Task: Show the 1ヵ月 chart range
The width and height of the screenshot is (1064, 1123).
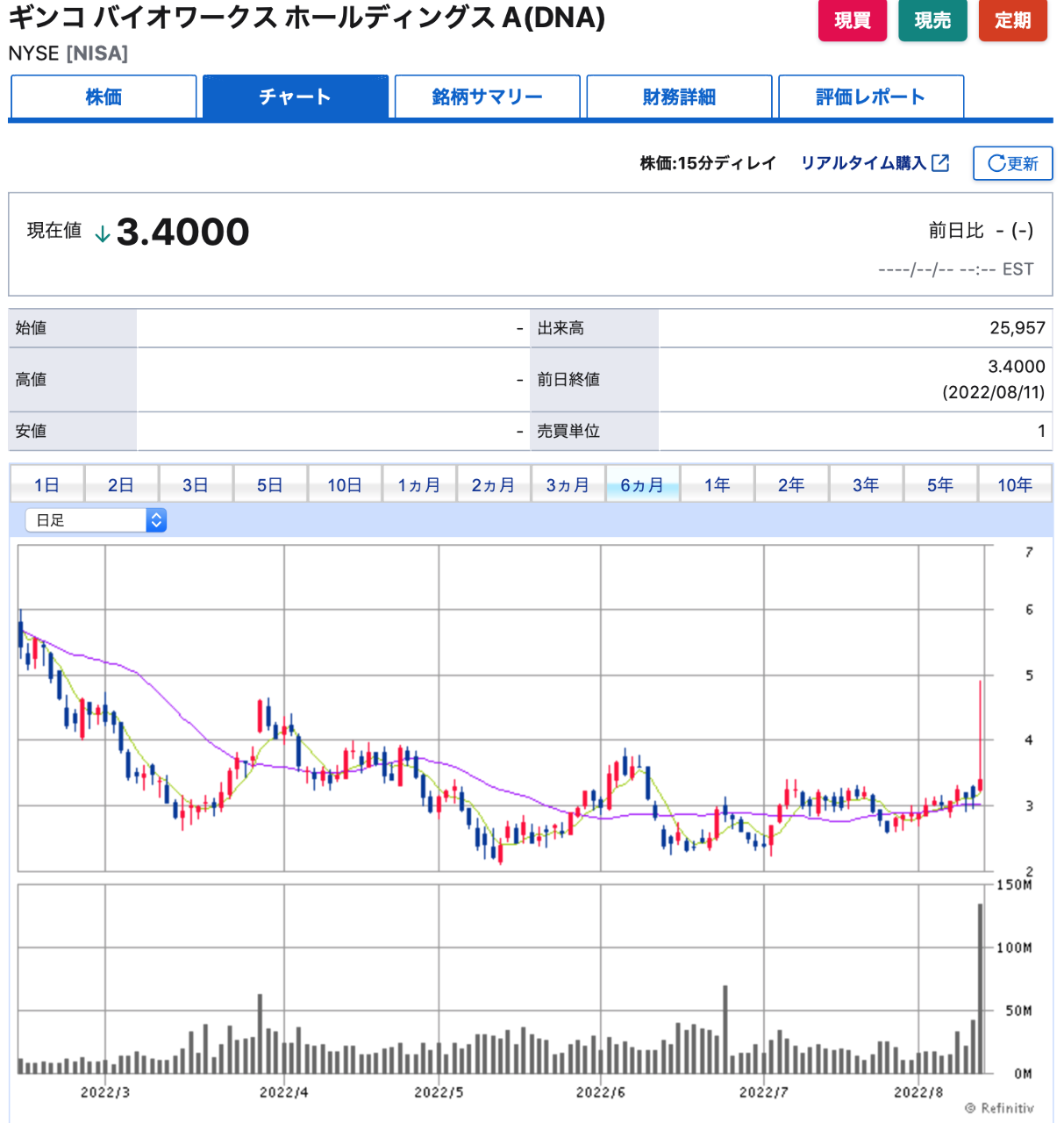Action: click(419, 485)
